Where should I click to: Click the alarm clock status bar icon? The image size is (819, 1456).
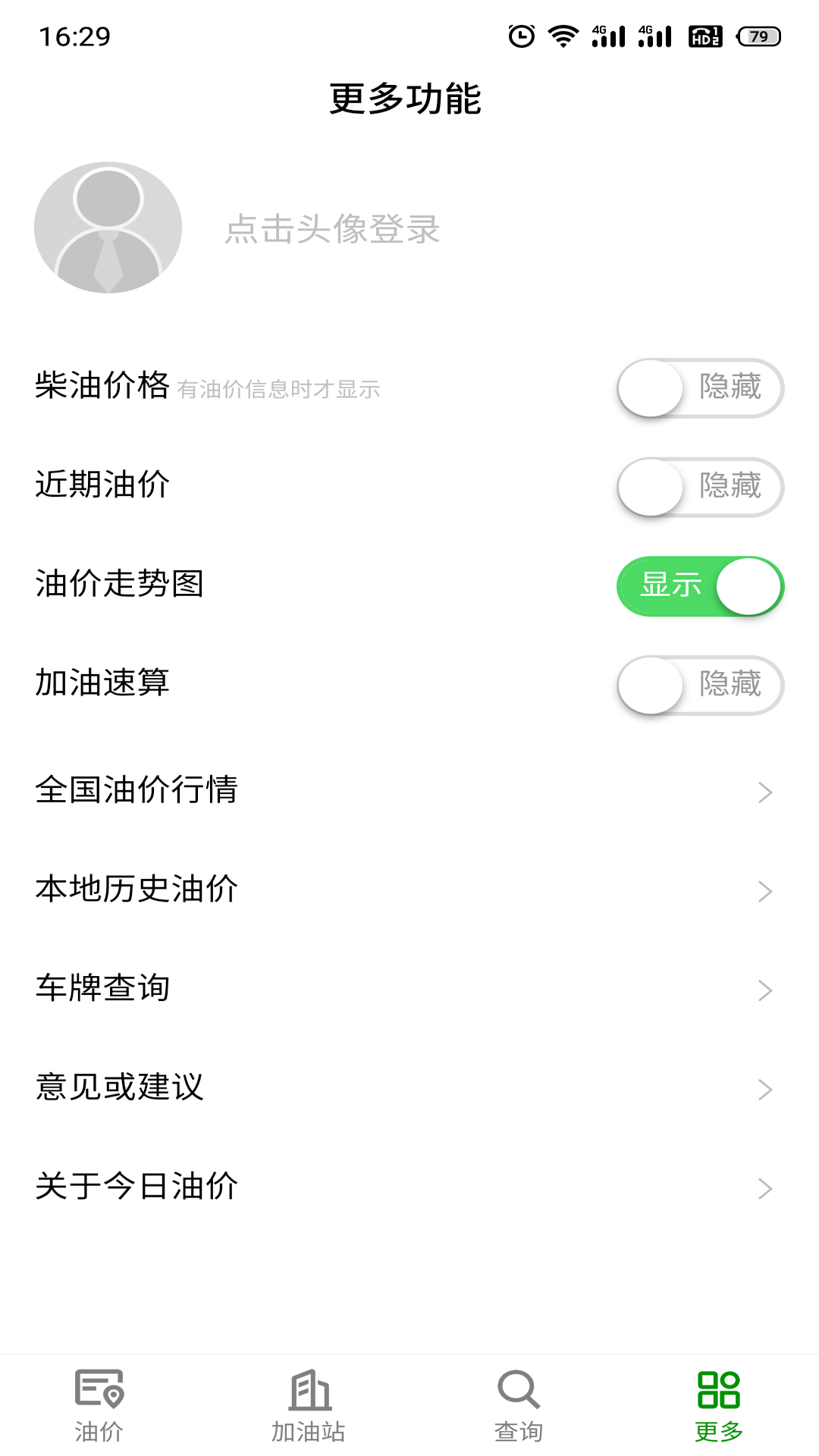tap(522, 34)
